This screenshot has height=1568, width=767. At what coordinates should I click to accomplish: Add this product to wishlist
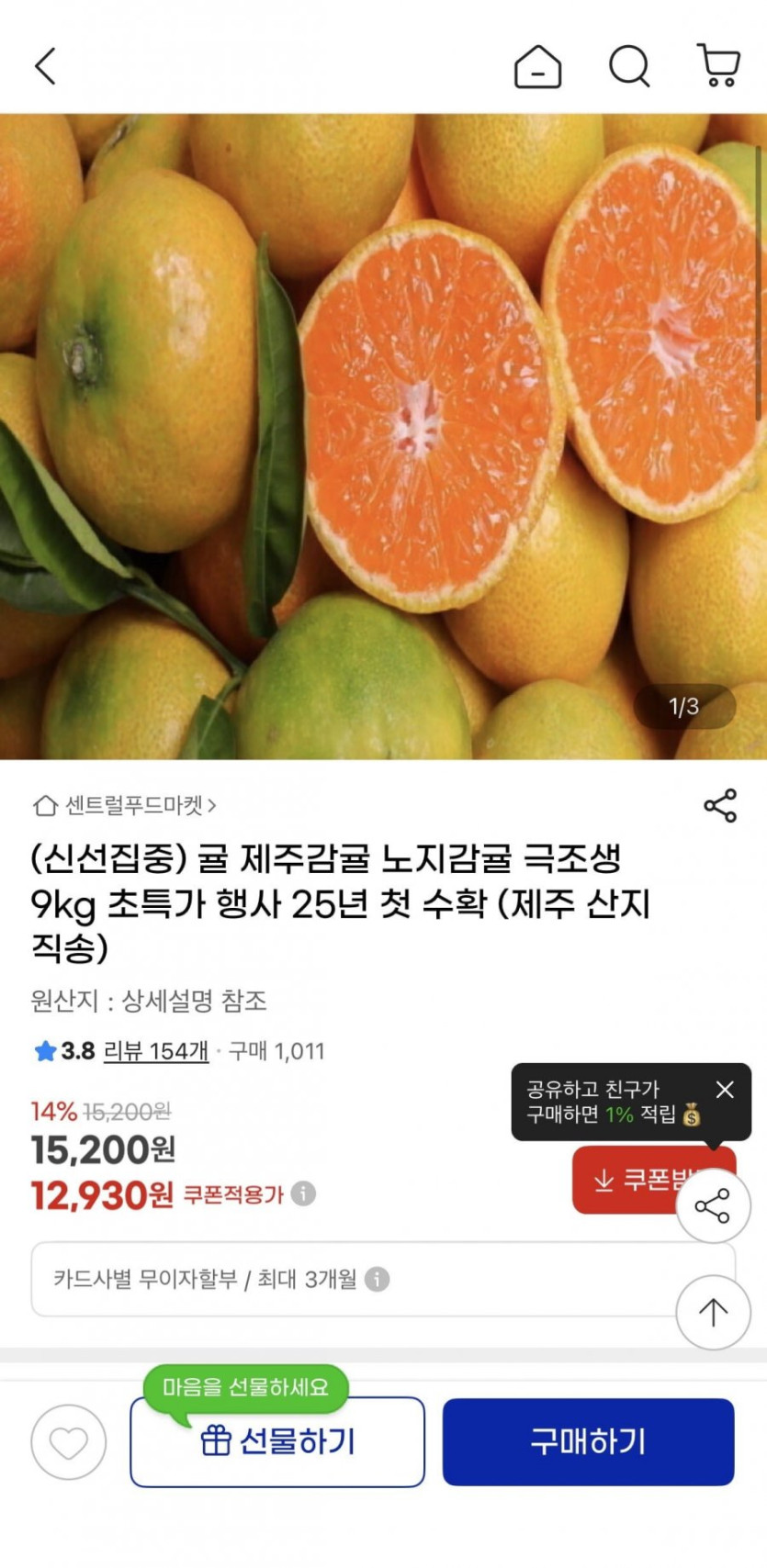pyautogui.click(x=69, y=1442)
